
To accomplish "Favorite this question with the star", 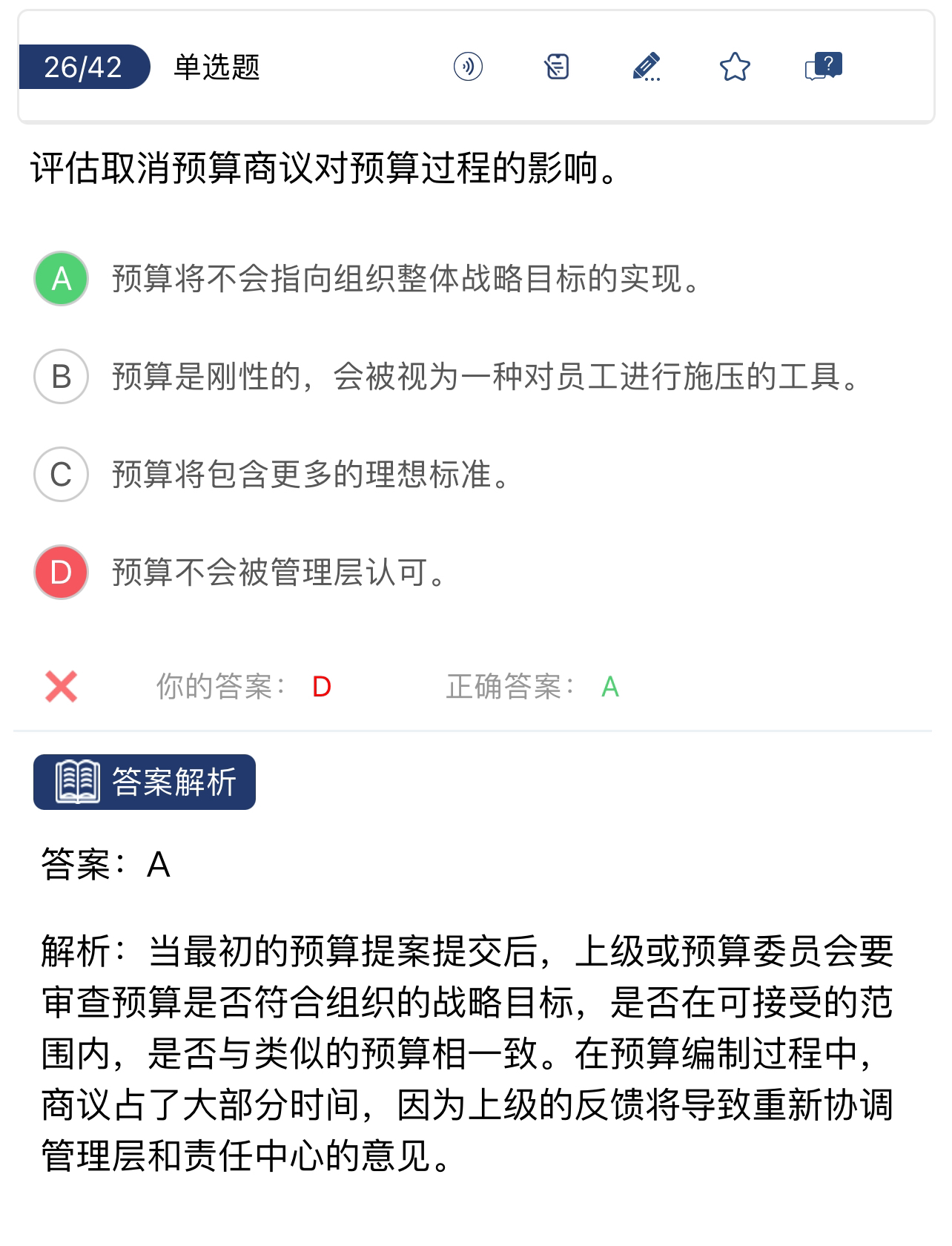I will point(735,67).
